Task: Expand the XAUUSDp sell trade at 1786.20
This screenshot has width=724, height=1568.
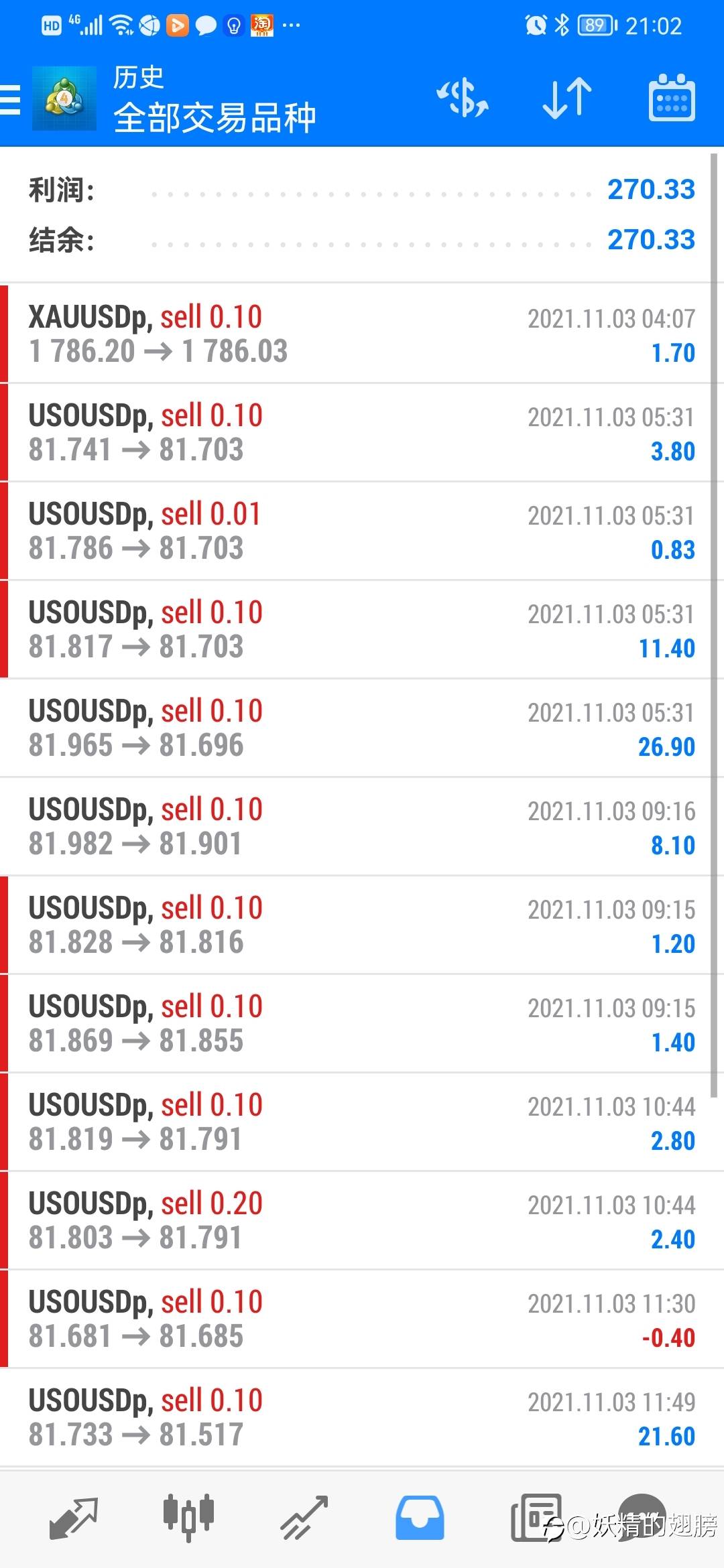Action: click(362, 334)
